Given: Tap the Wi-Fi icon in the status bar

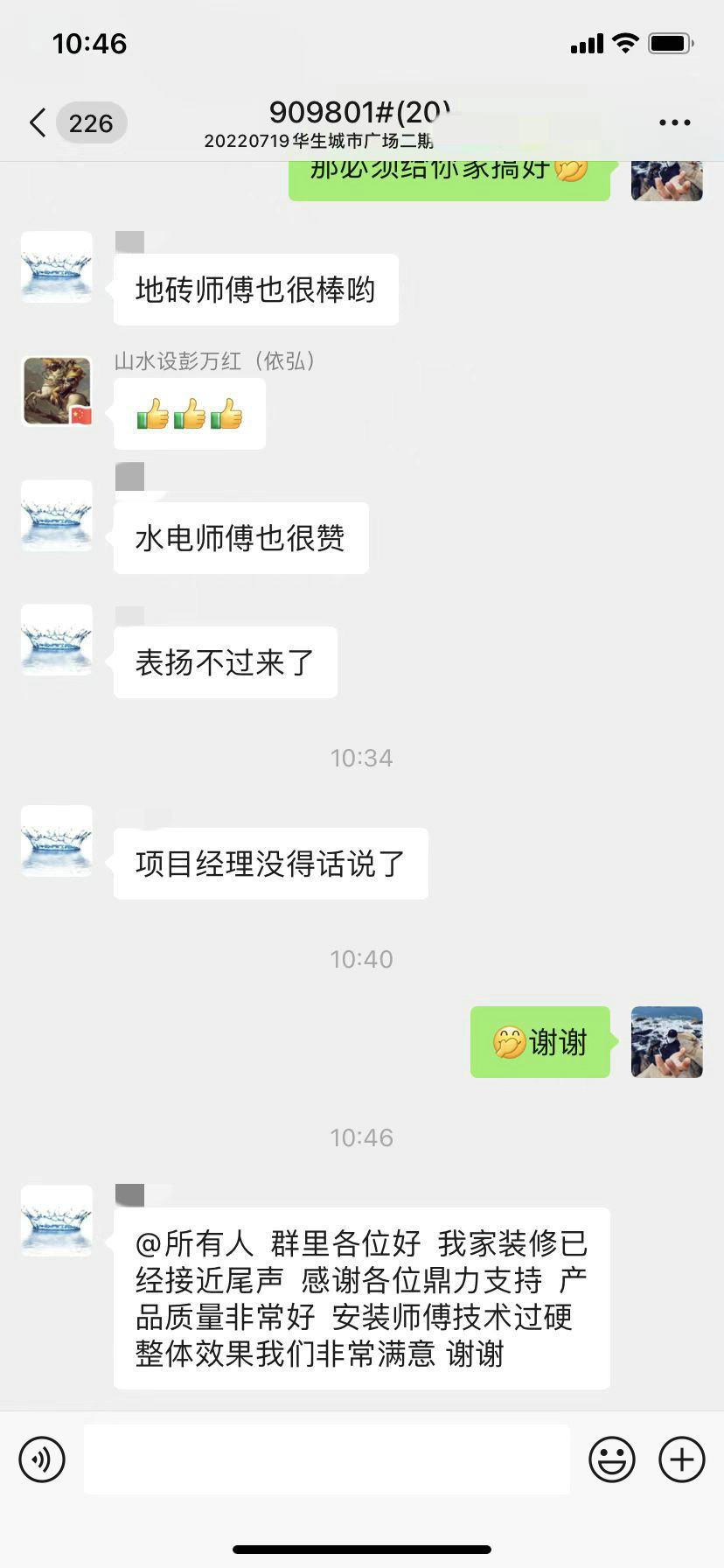Looking at the screenshot, I should click(623, 42).
